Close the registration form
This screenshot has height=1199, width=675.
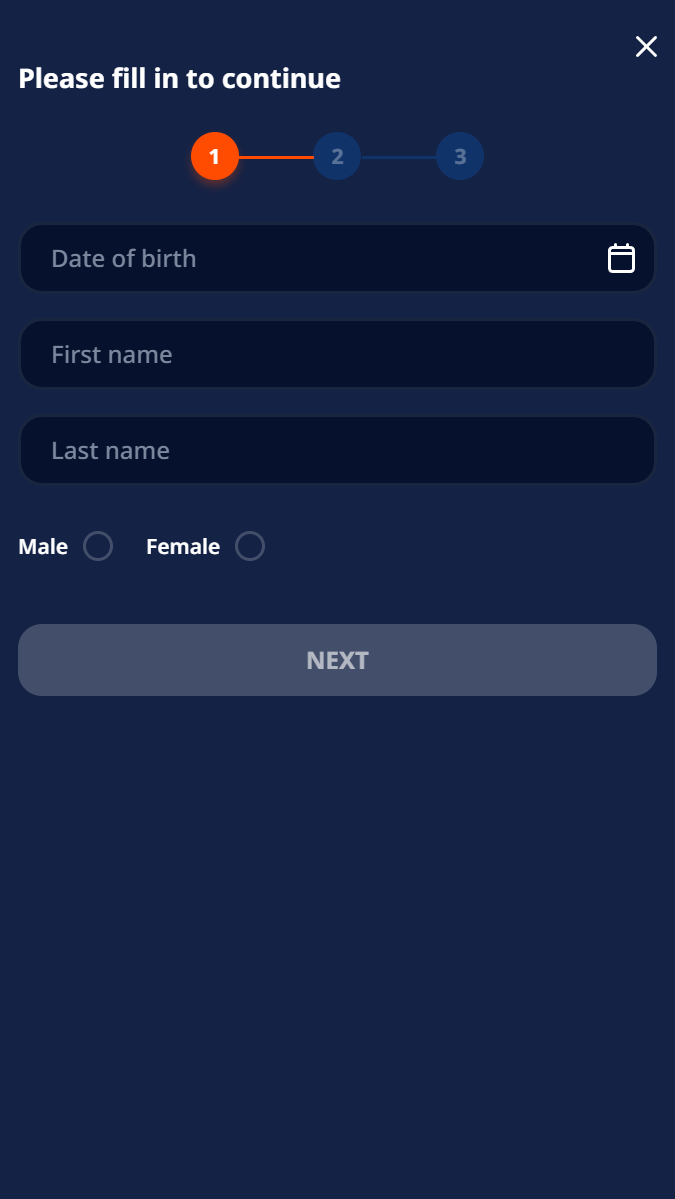click(646, 47)
